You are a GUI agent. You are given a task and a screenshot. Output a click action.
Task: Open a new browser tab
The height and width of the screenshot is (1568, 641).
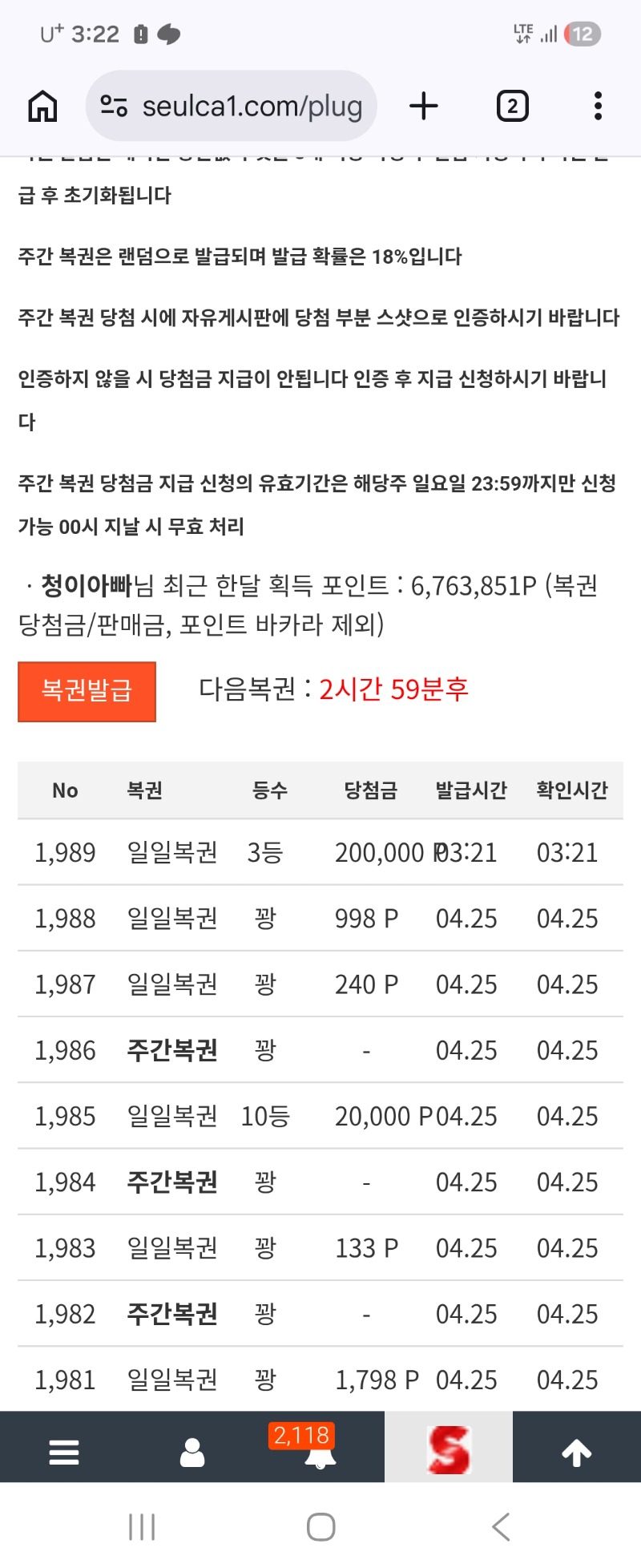[424, 106]
